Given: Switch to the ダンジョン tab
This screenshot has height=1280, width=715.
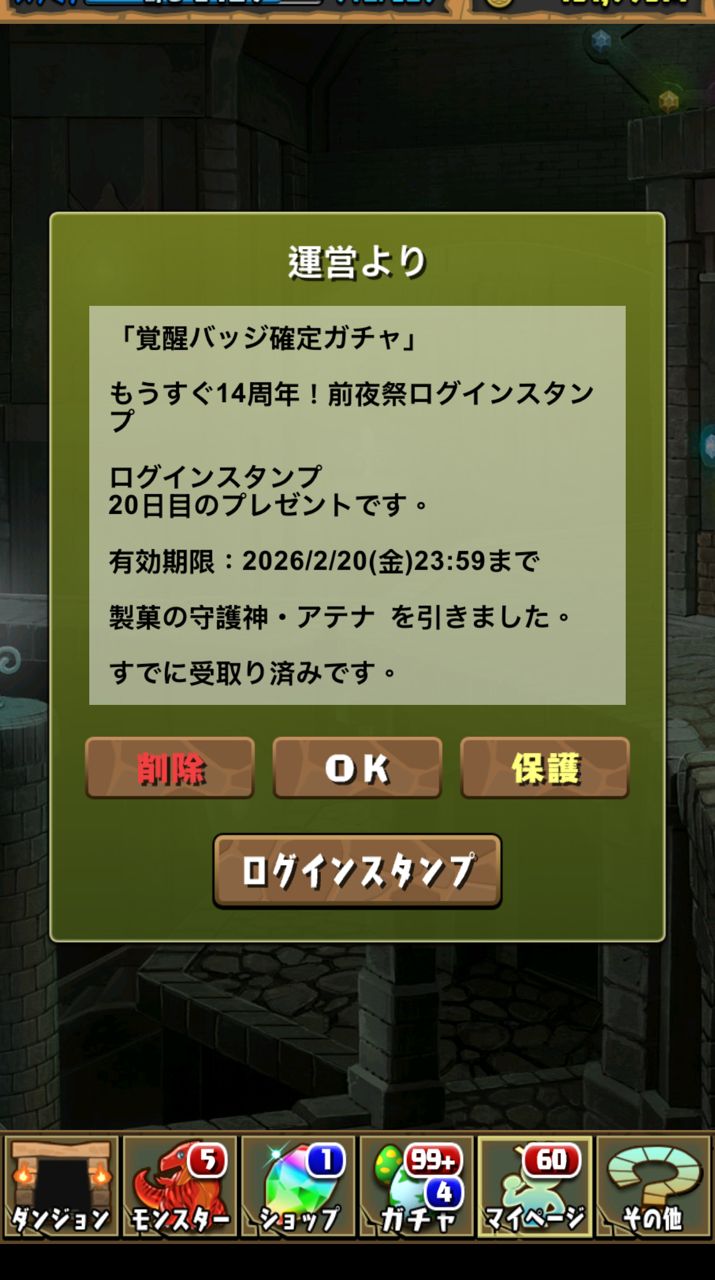Looking at the screenshot, I should coord(60,1187).
